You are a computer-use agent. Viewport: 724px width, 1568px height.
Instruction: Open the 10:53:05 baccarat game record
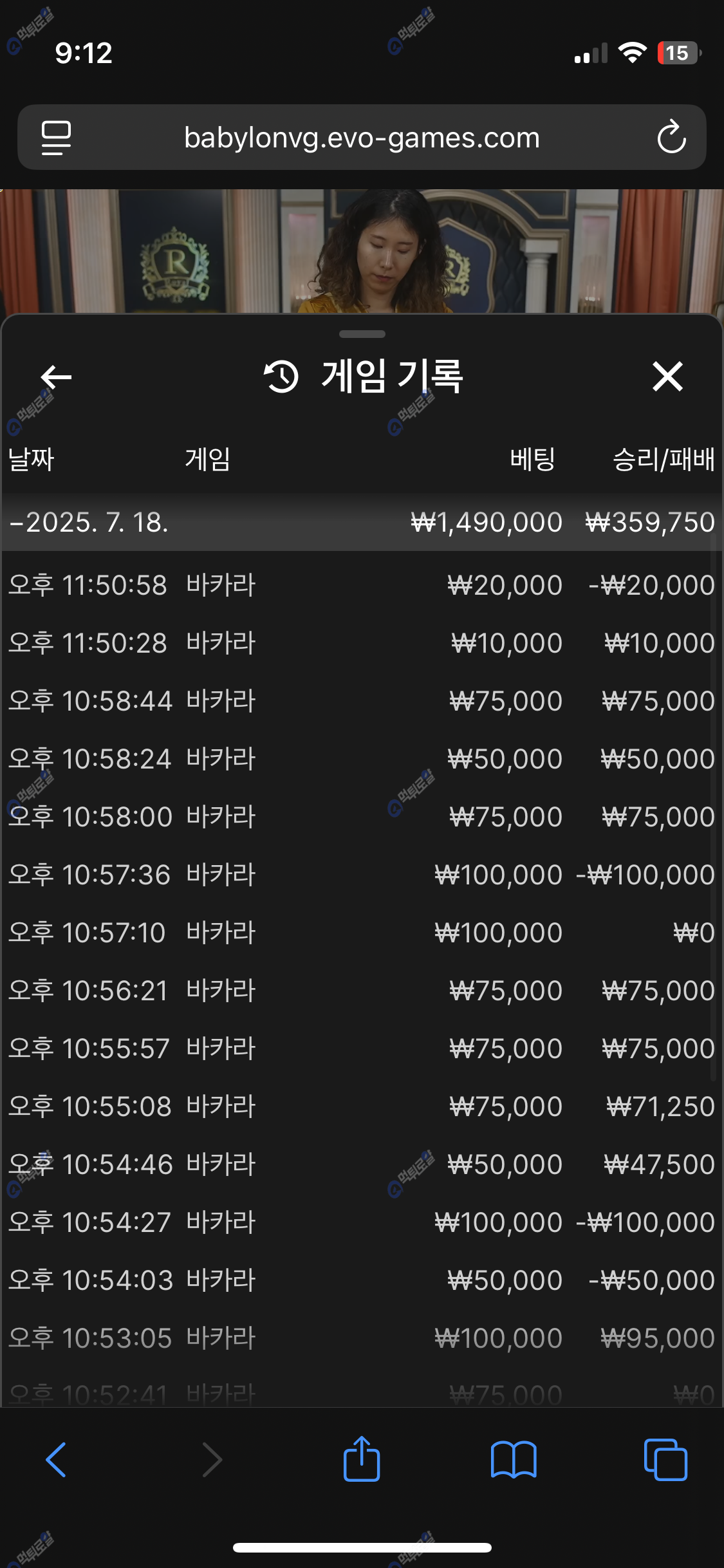tap(362, 1338)
